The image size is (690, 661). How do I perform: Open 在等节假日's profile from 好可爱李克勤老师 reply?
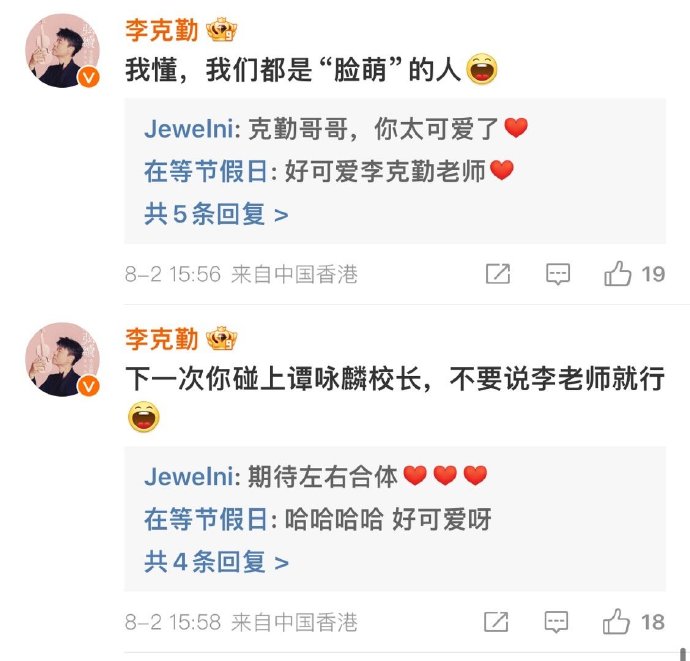[x=205, y=171]
